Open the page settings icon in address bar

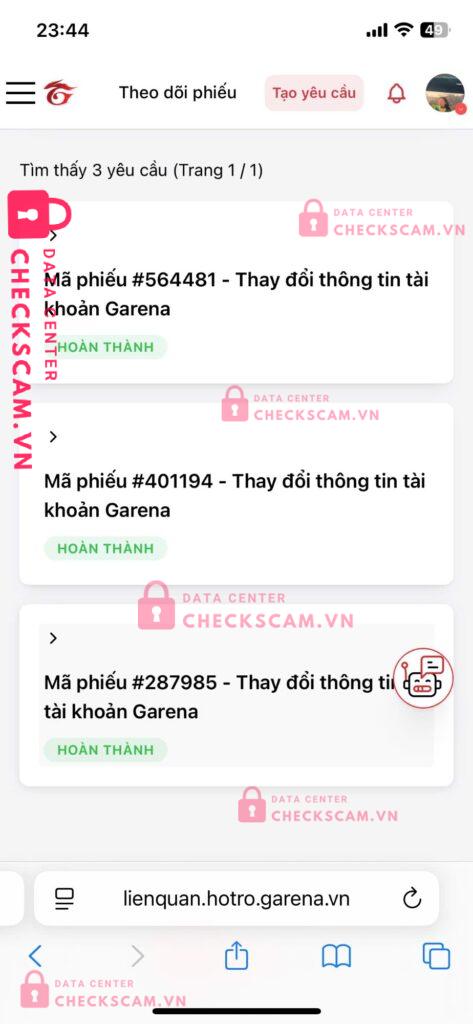click(x=65, y=899)
